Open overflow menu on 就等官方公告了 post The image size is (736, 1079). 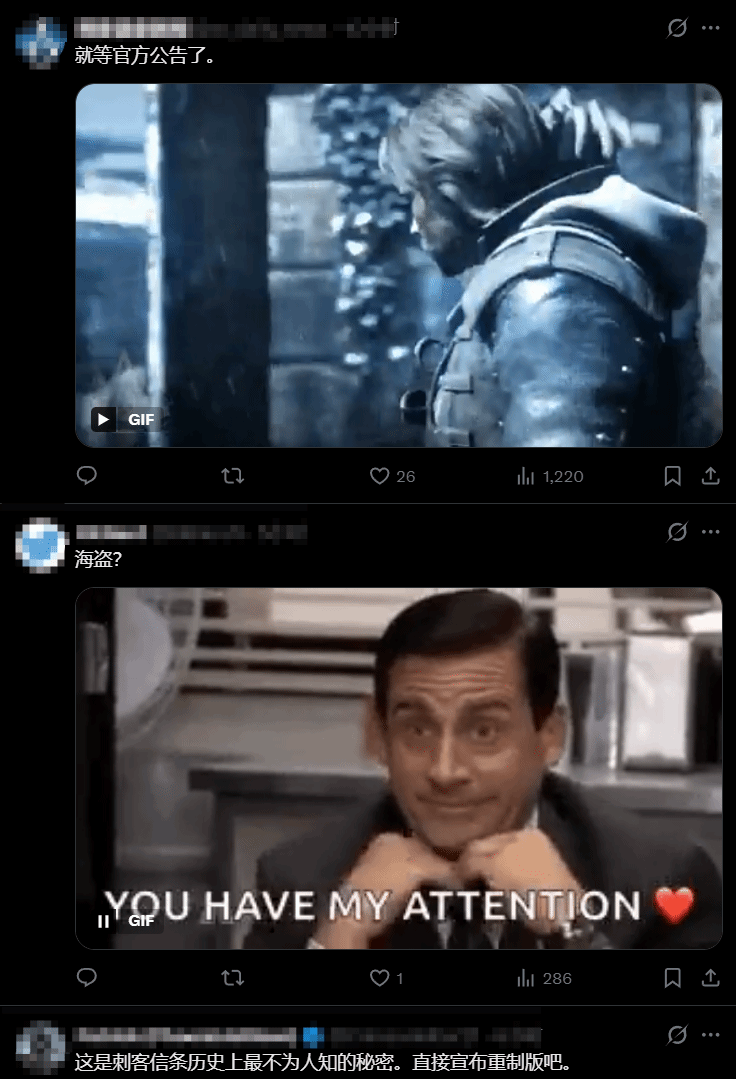pyautogui.click(x=710, y=28)
